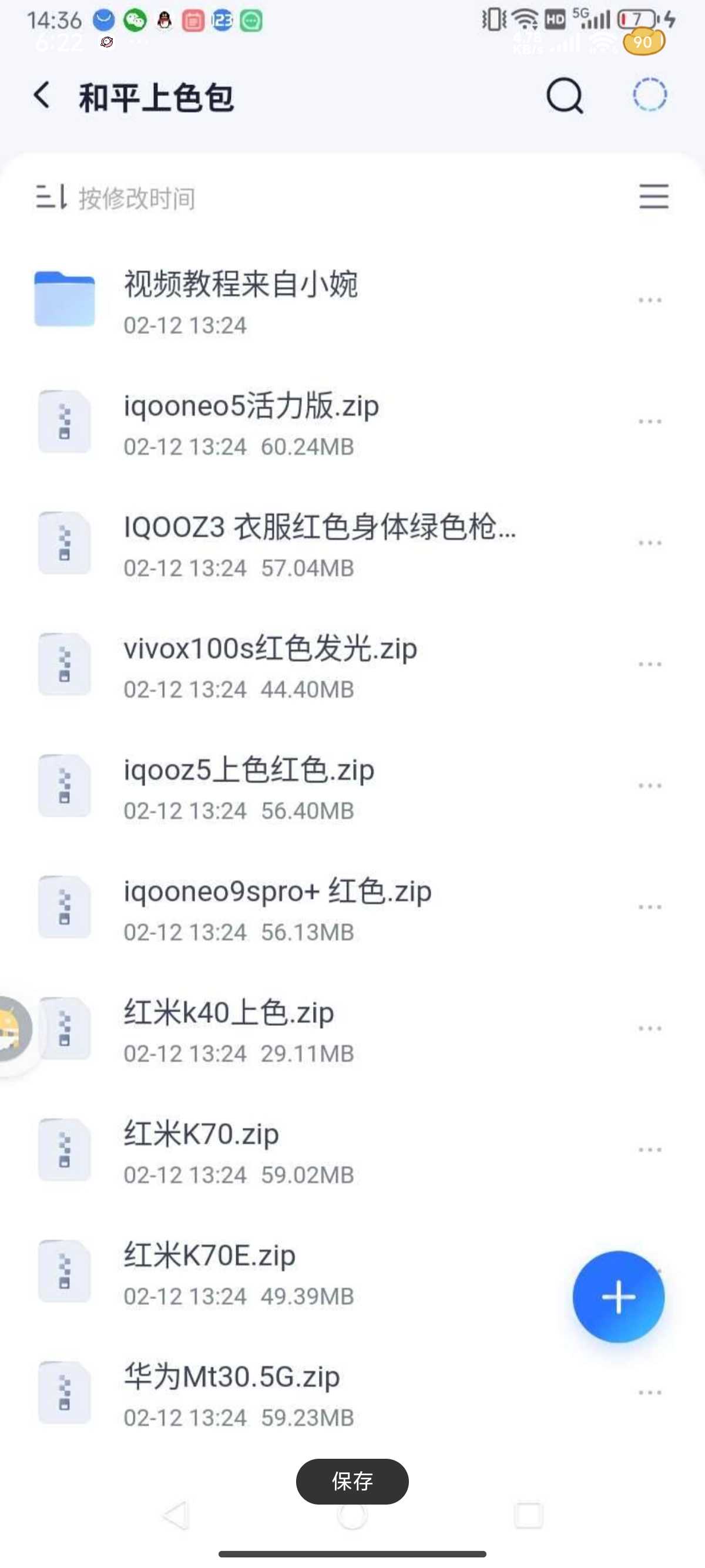Open iqooz5上色红色.zip file

tap(352, 786)
